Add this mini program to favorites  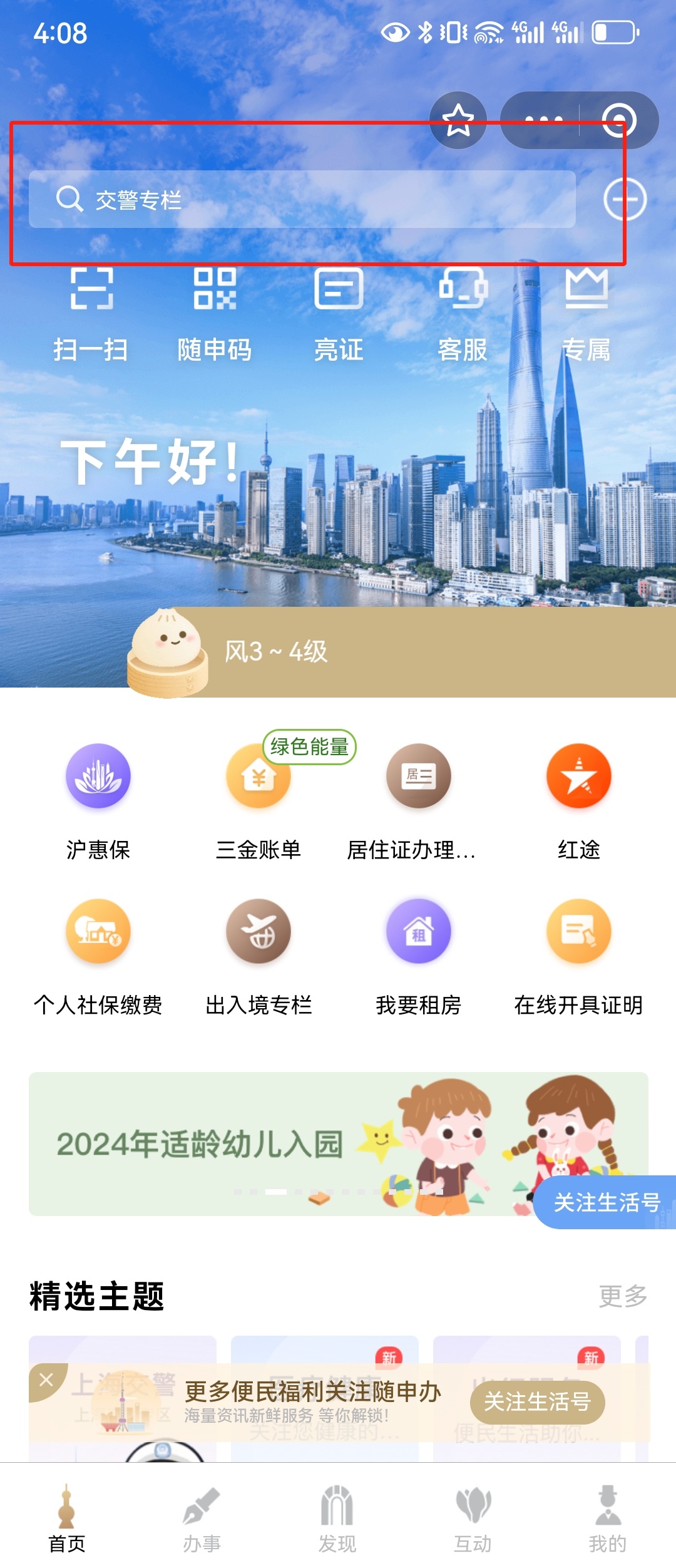pyautogui.click(x=458, y=120)
